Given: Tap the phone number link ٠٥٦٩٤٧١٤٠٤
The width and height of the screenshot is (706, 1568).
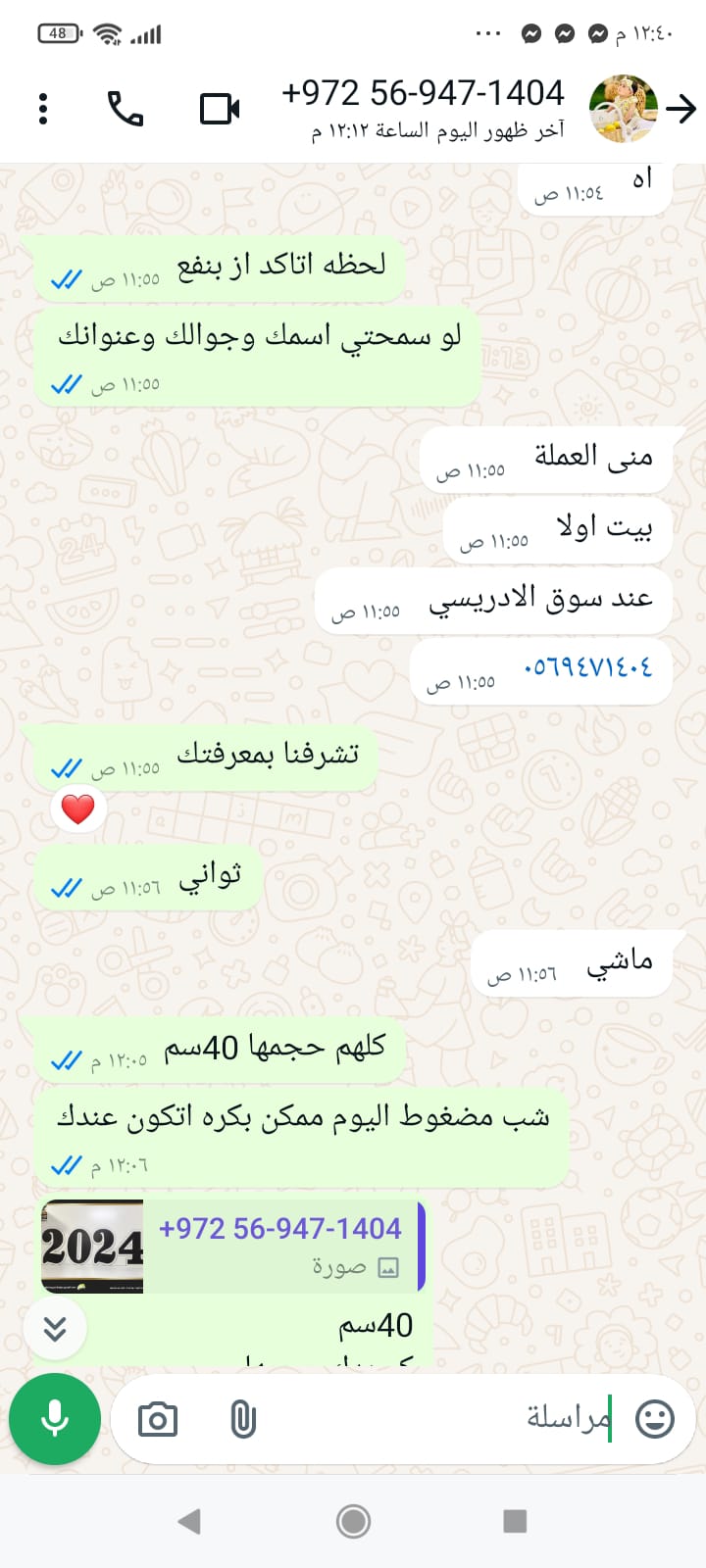Looking at the screenshot, I should [x=588, y=668].
